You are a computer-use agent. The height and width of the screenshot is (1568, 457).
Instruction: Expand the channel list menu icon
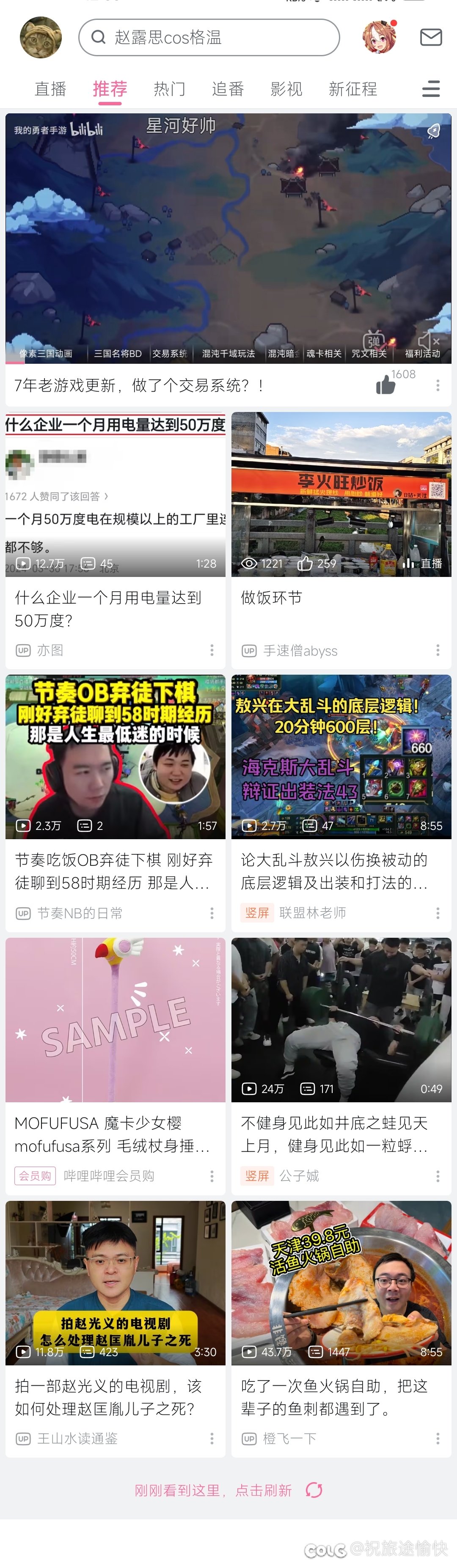tap(431, 90)
